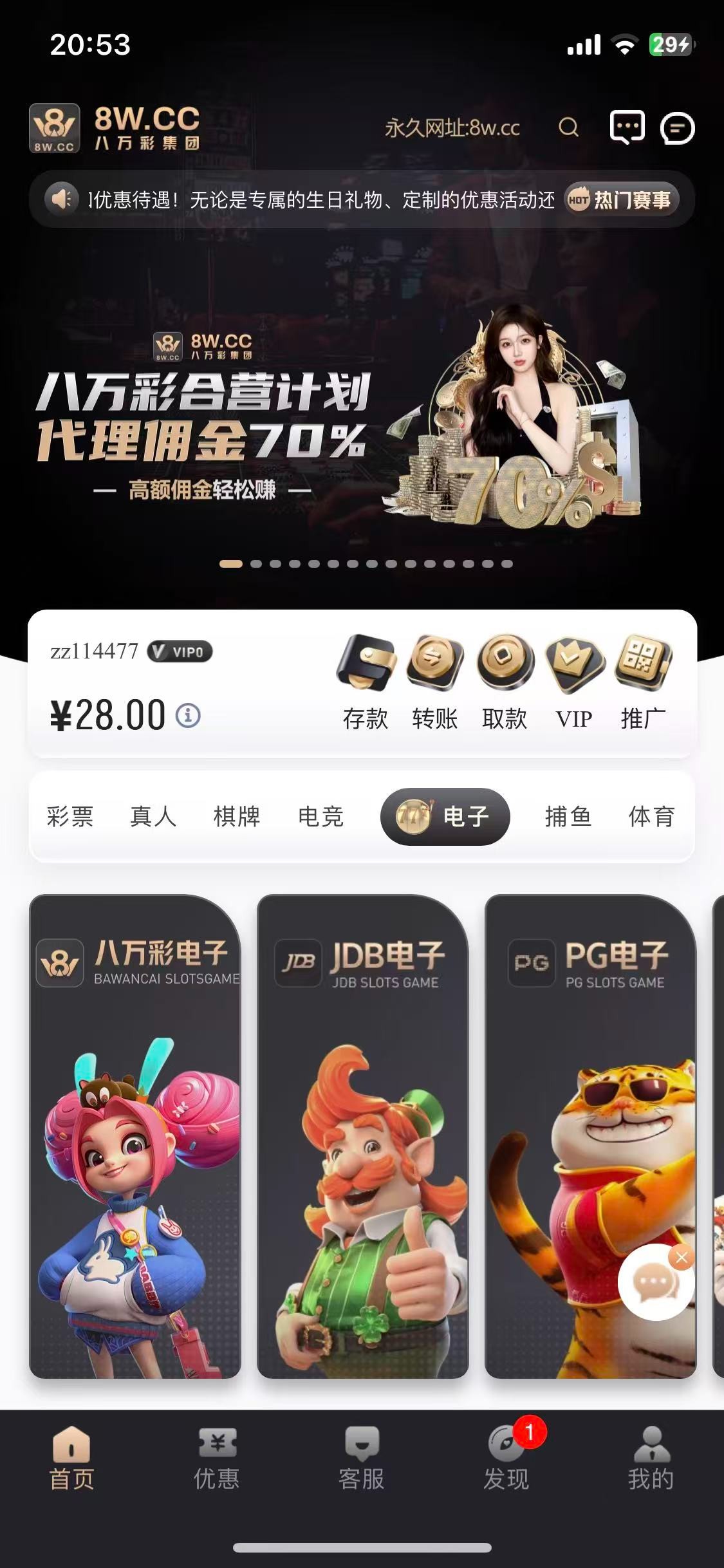
Task: Tap the 热门赛事 hot events button
Action: [x=622, y=200]
